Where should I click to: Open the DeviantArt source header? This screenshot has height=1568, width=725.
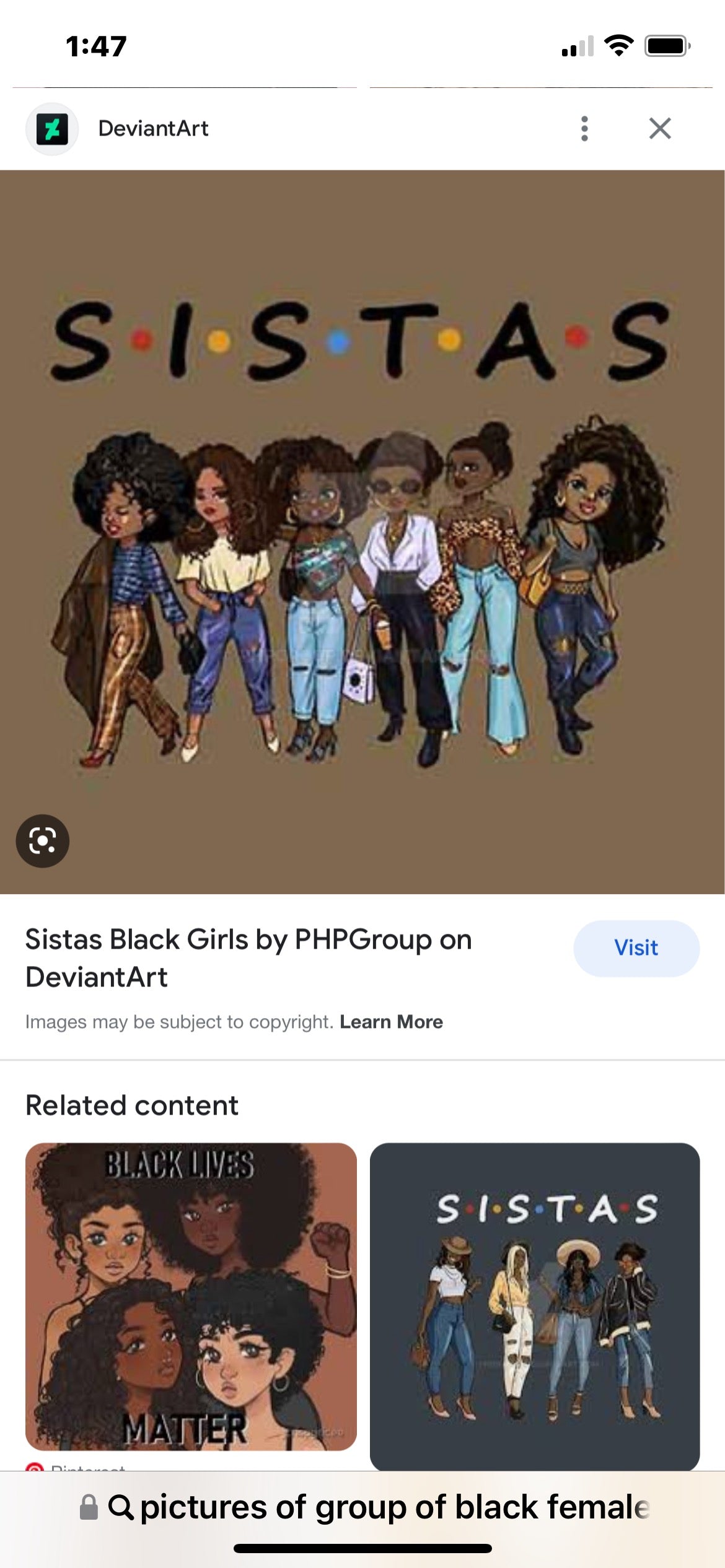pyautogui.click(x=152, y=129)
